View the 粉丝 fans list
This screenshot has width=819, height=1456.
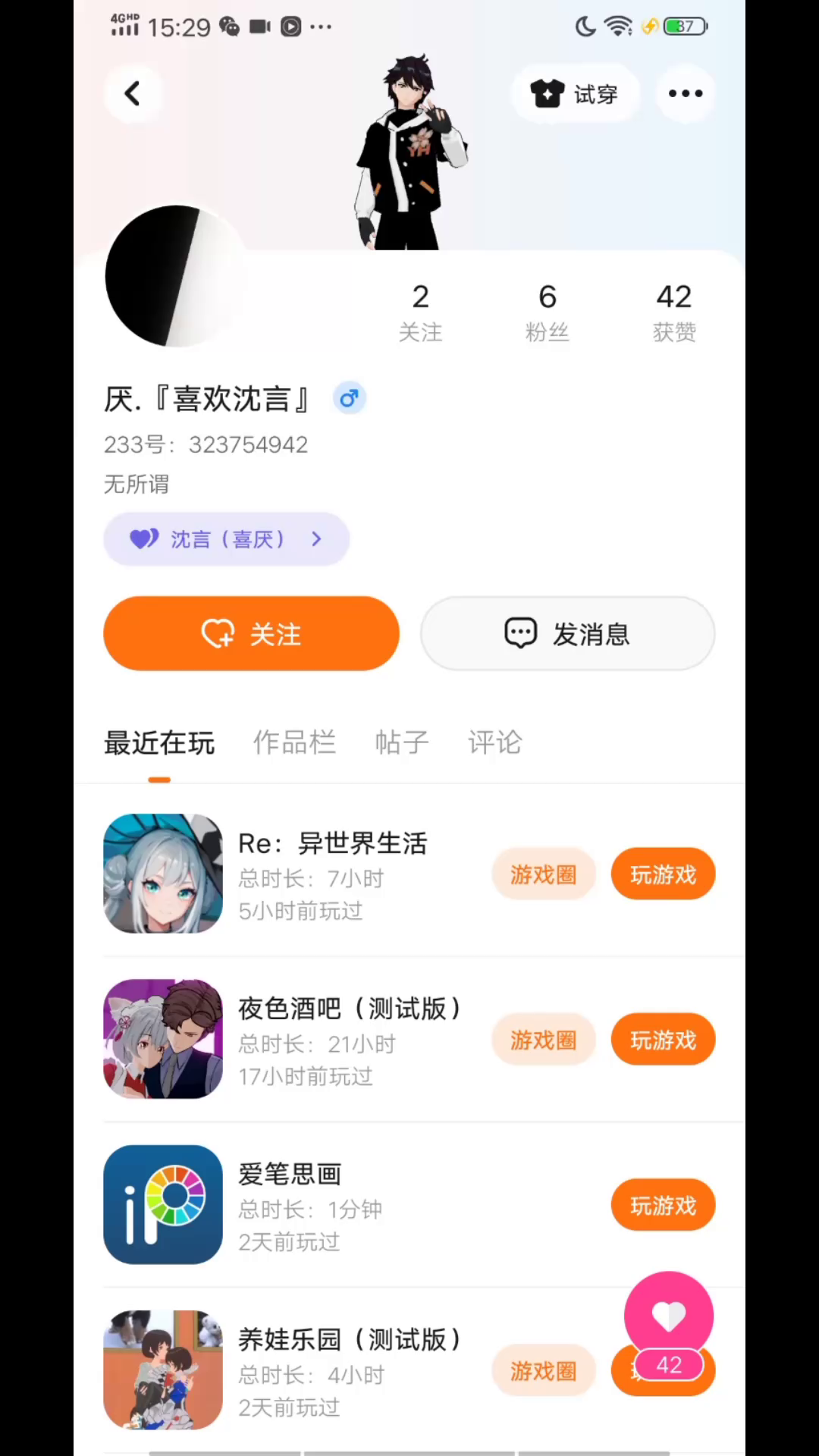(547, 312)
